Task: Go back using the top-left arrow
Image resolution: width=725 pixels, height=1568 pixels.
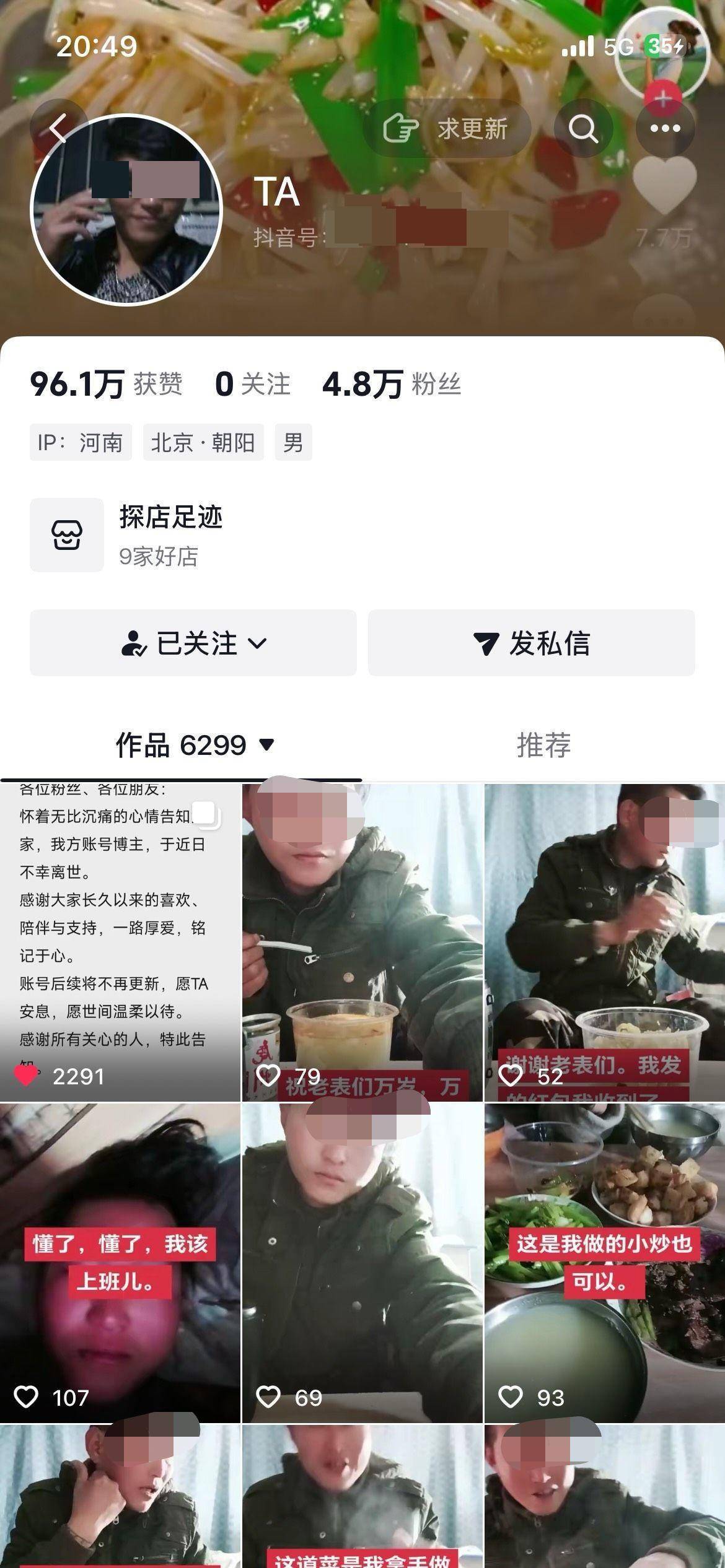Action: [x=59, y=129]
